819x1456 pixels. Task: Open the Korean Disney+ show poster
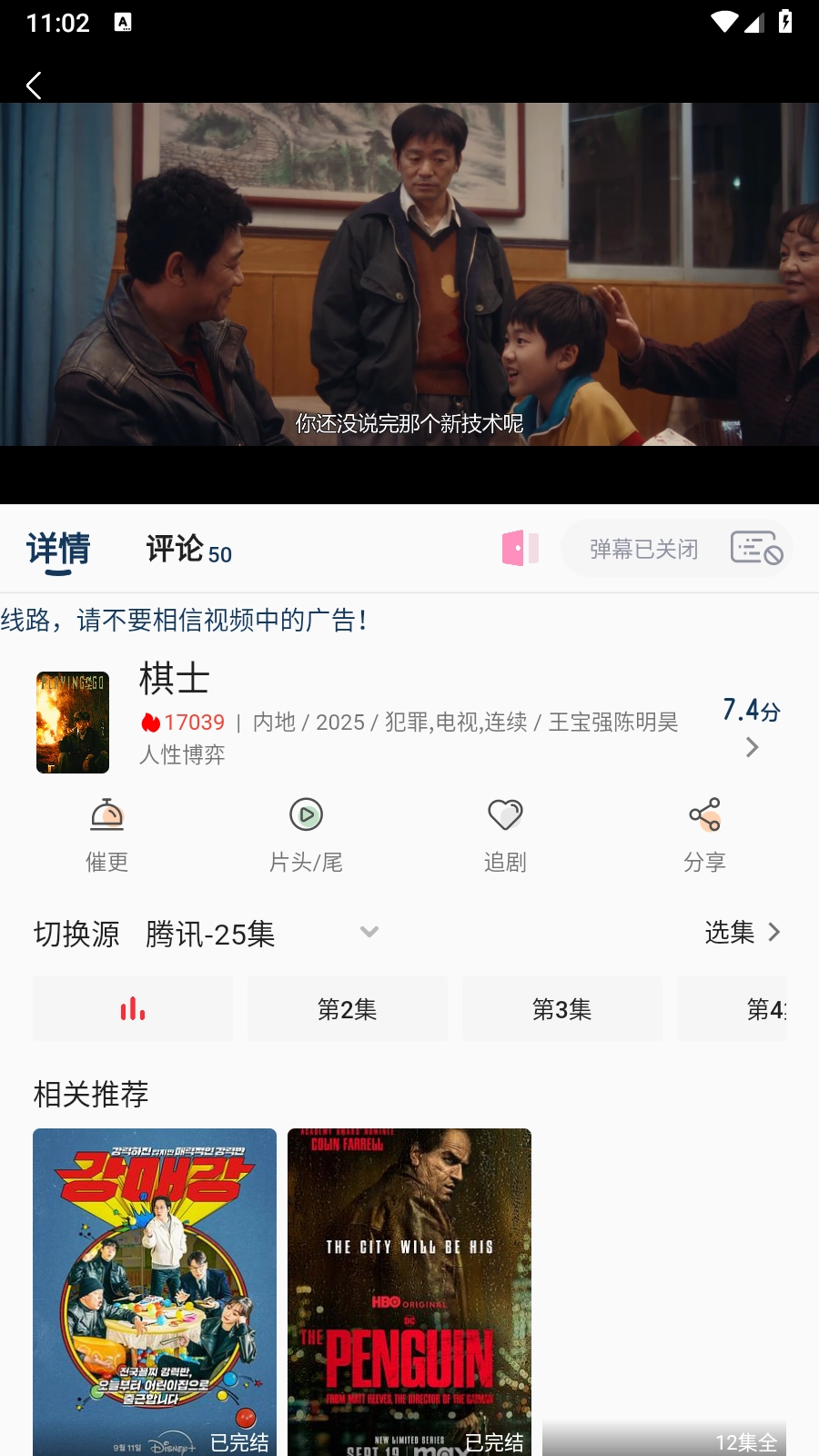coord(155,1291)
